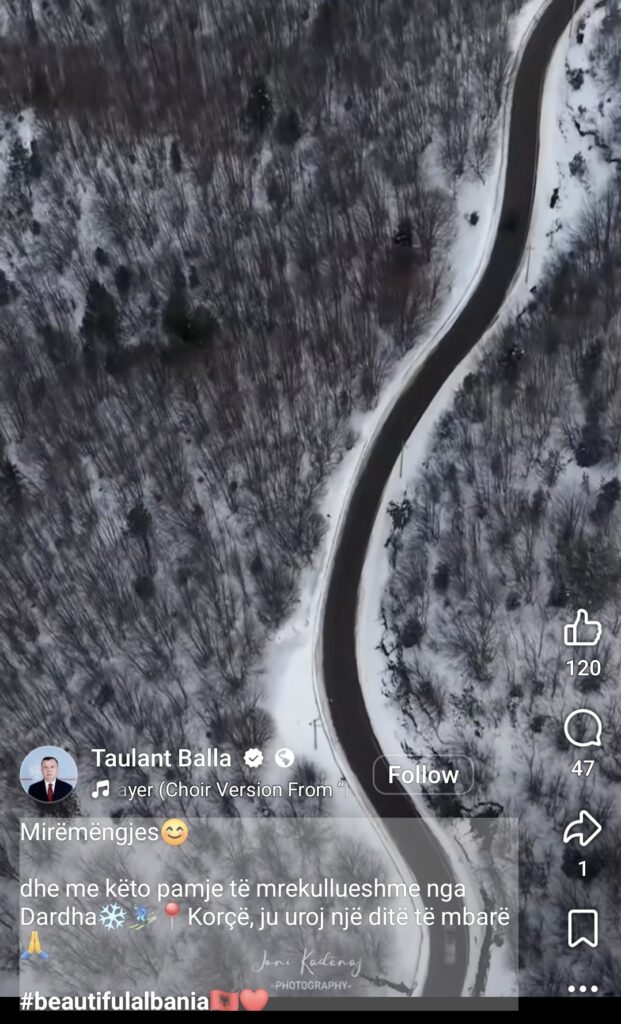
Task: Save this reel with the bookmark icon
Action: pos(582,928)
